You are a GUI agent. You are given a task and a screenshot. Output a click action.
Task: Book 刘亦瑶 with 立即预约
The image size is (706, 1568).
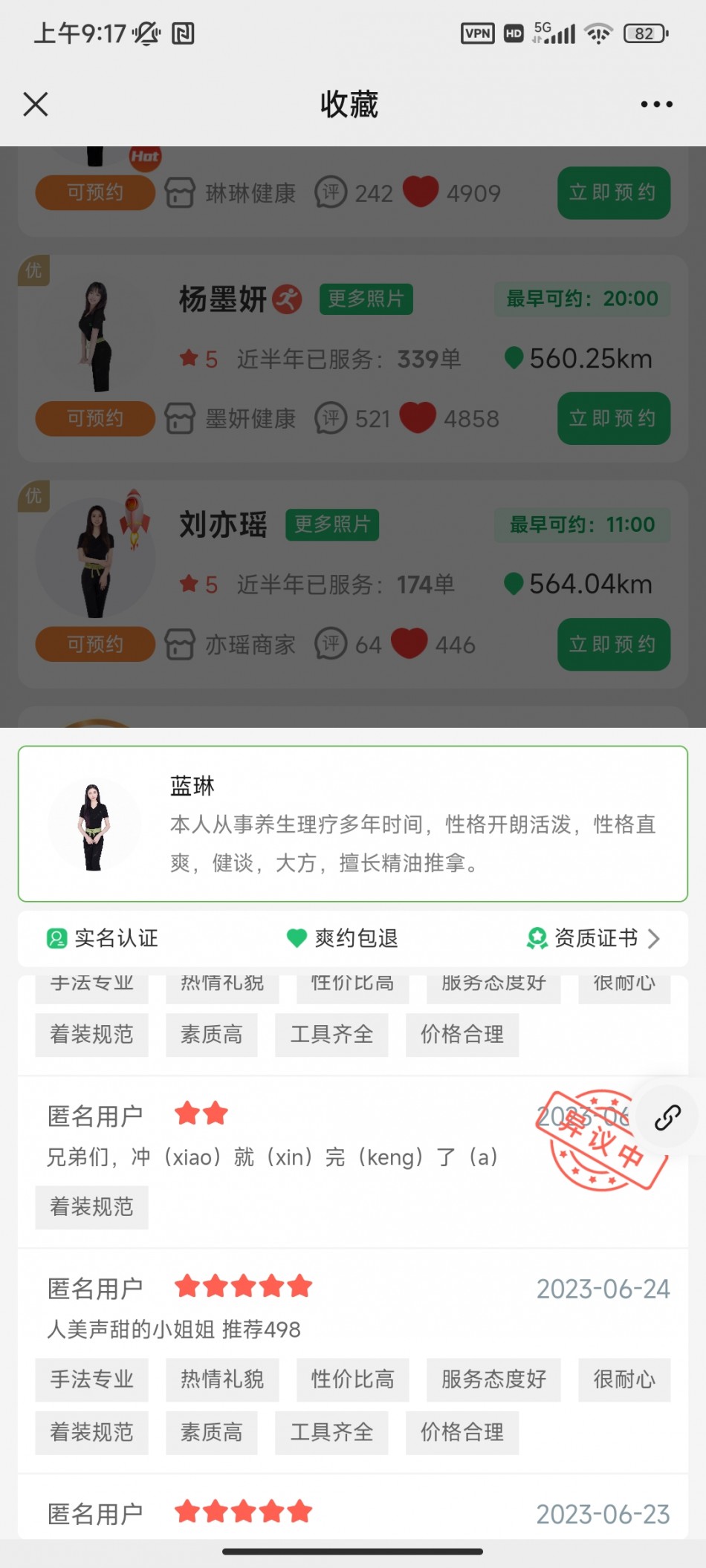614,644
